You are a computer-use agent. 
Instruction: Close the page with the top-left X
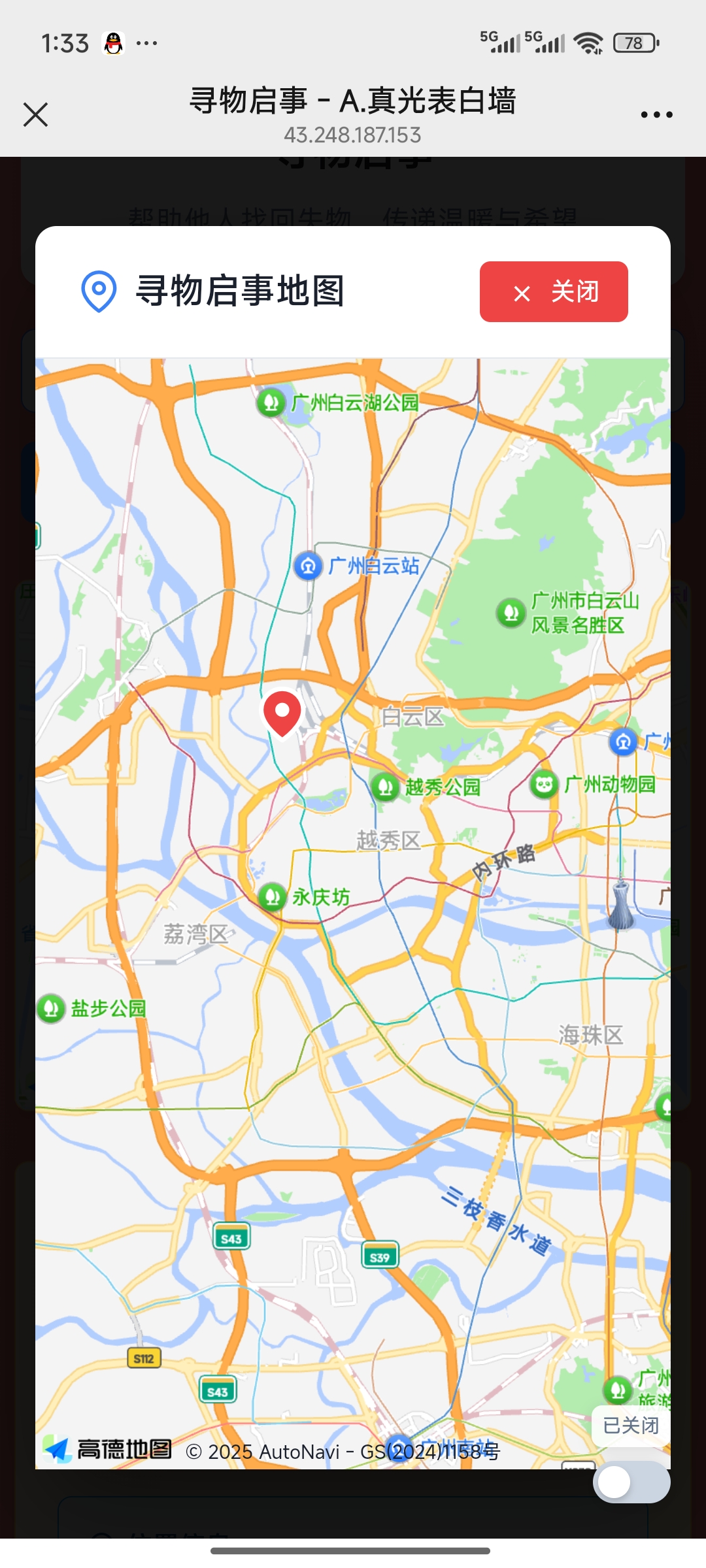(36, 114)
